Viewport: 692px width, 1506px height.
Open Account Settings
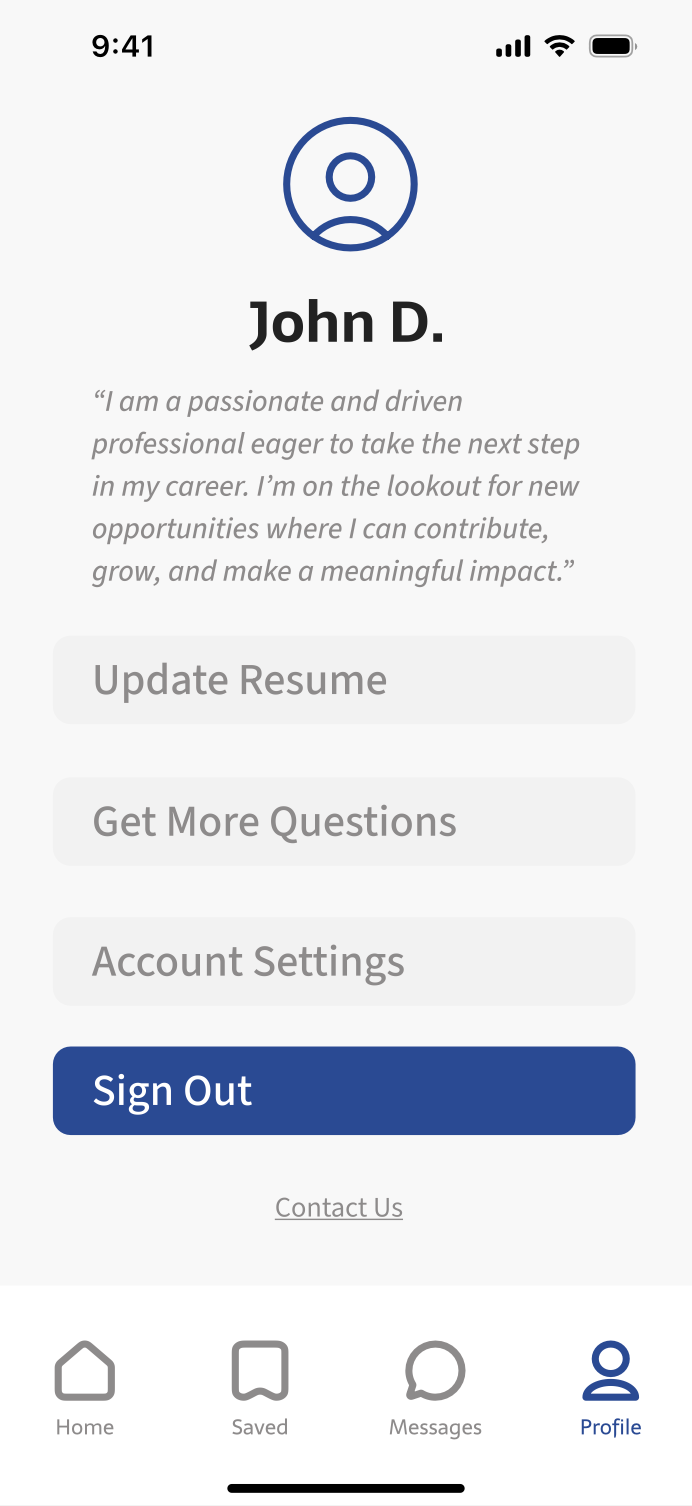pyautogui.click(x=344, y=961)
